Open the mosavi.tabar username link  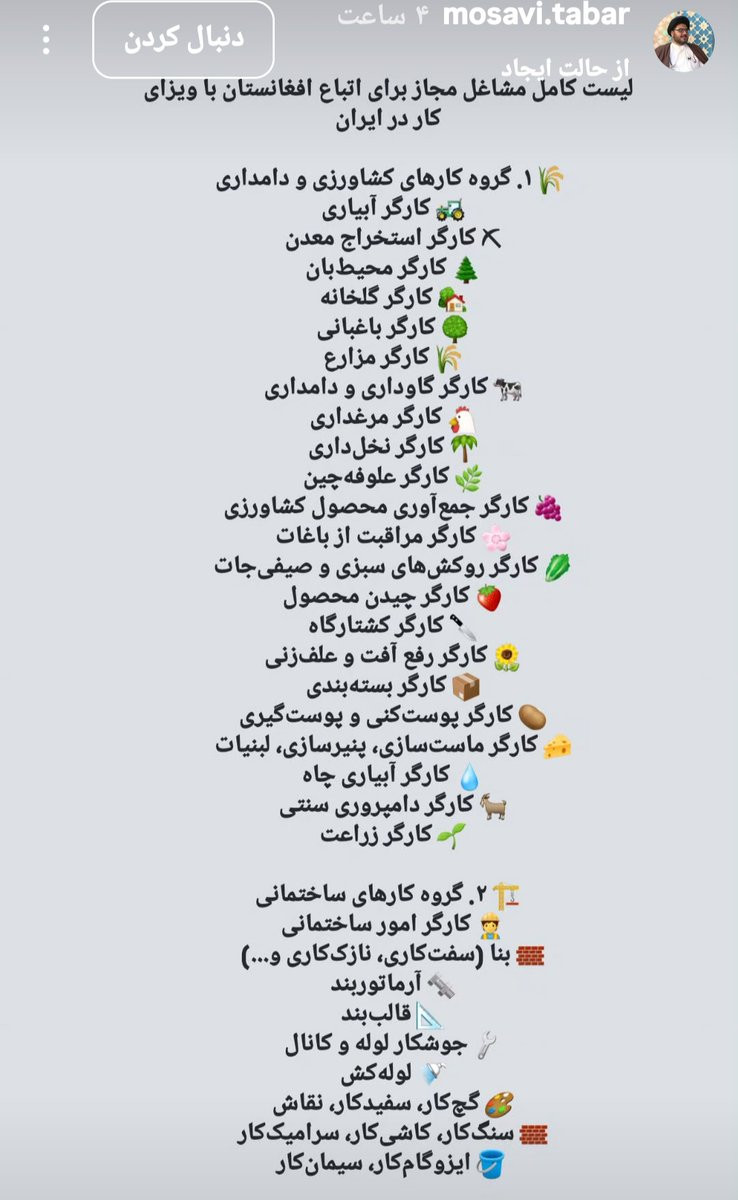(535, 15)
